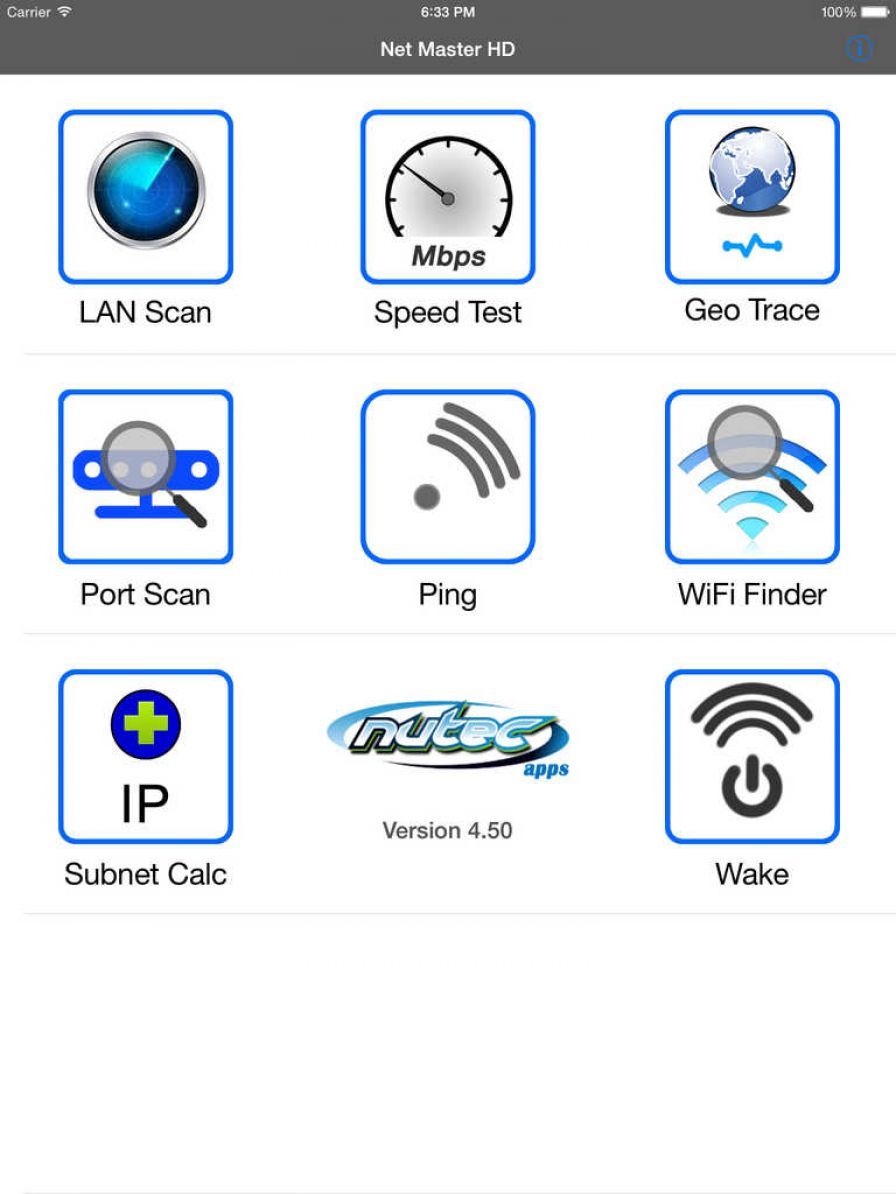Click the "Port Scan" label
Image resolution: width=896 pixels, height=1194 pixels.
(x=145, y=594)
